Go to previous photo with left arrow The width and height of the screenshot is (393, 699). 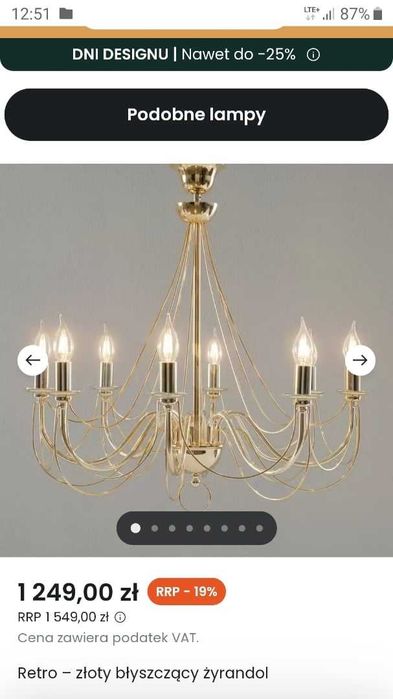33,360
